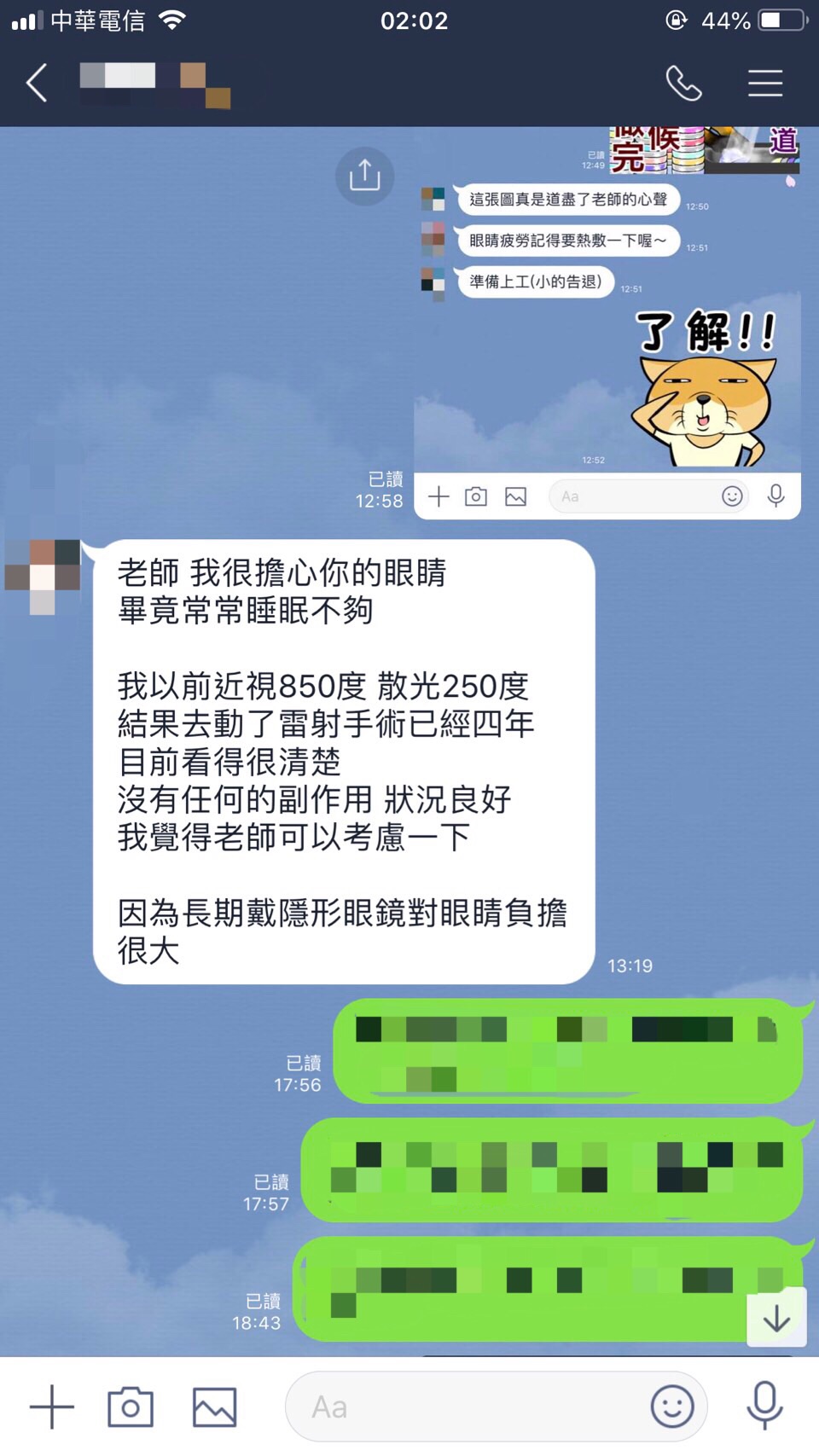819x1456 pixels.
Task: Open the camera to take a photo
Action: [131, 1407]
